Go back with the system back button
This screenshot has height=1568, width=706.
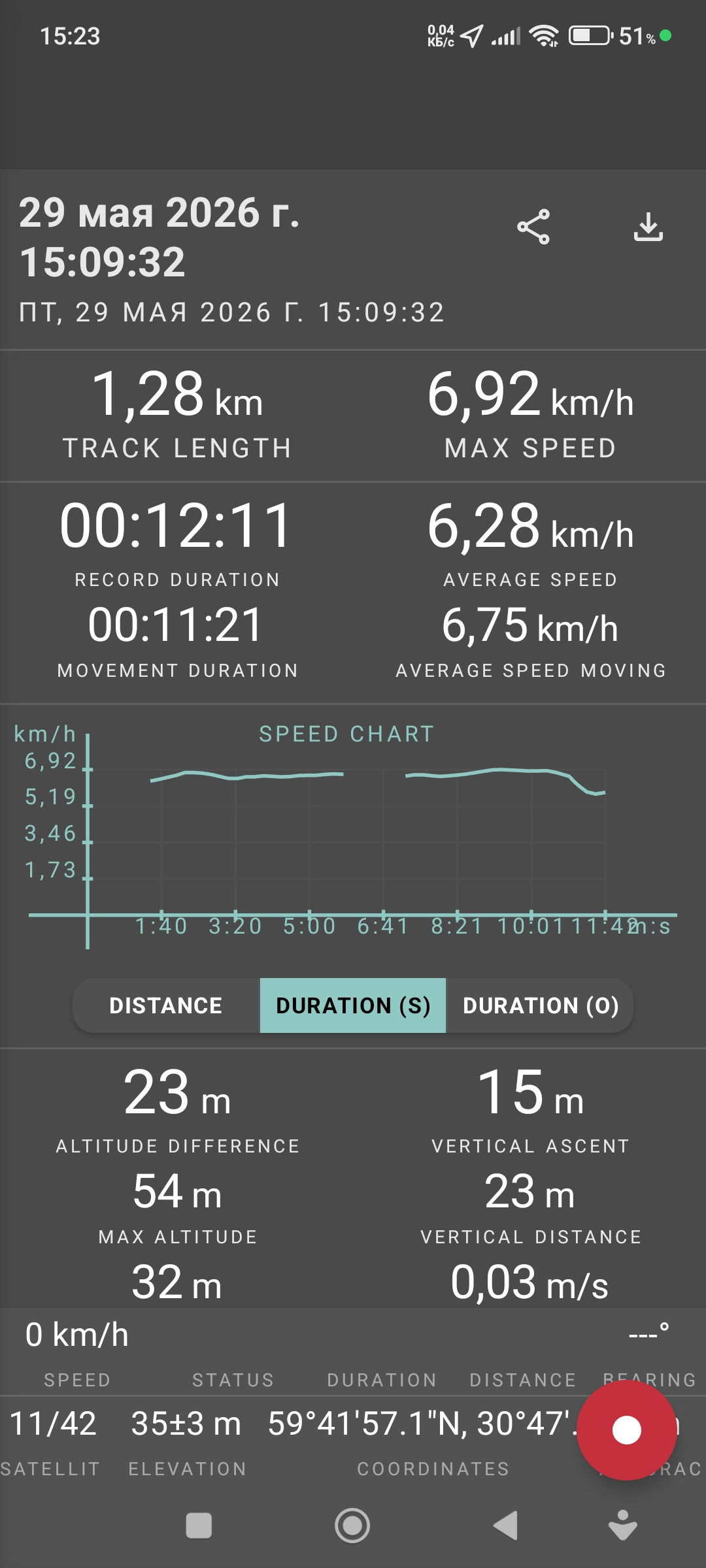click(505, 1526)
